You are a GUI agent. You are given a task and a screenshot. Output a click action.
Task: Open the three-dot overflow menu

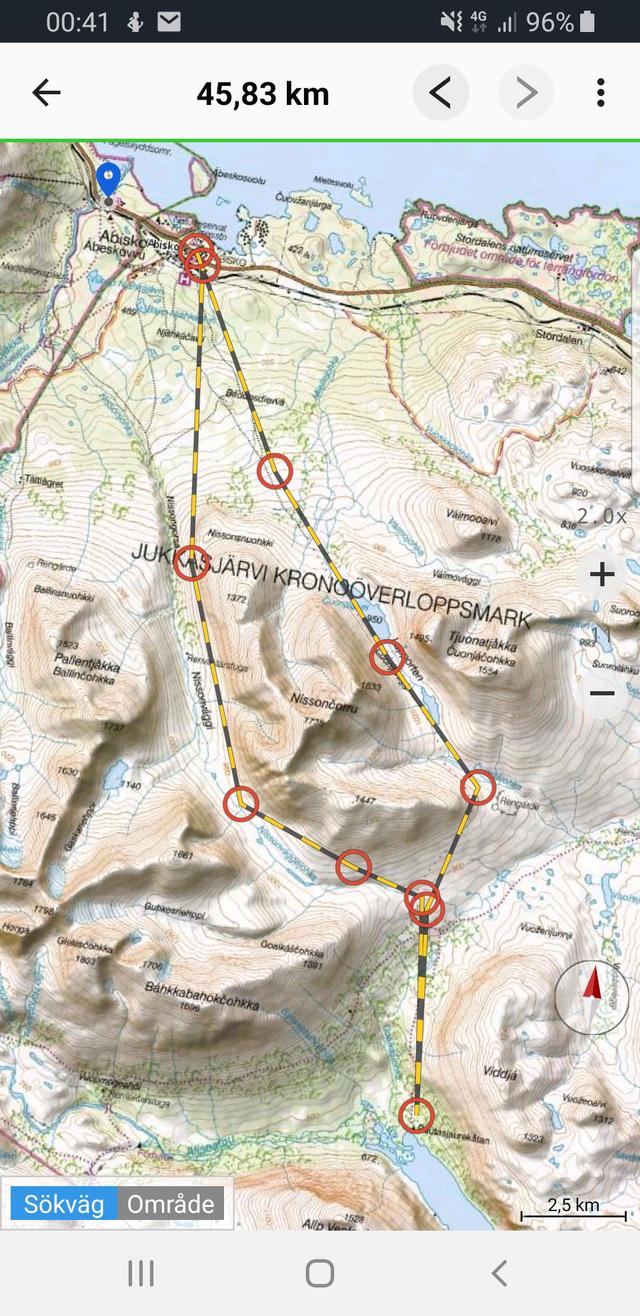pyautogui.click(x=600, y=93)
